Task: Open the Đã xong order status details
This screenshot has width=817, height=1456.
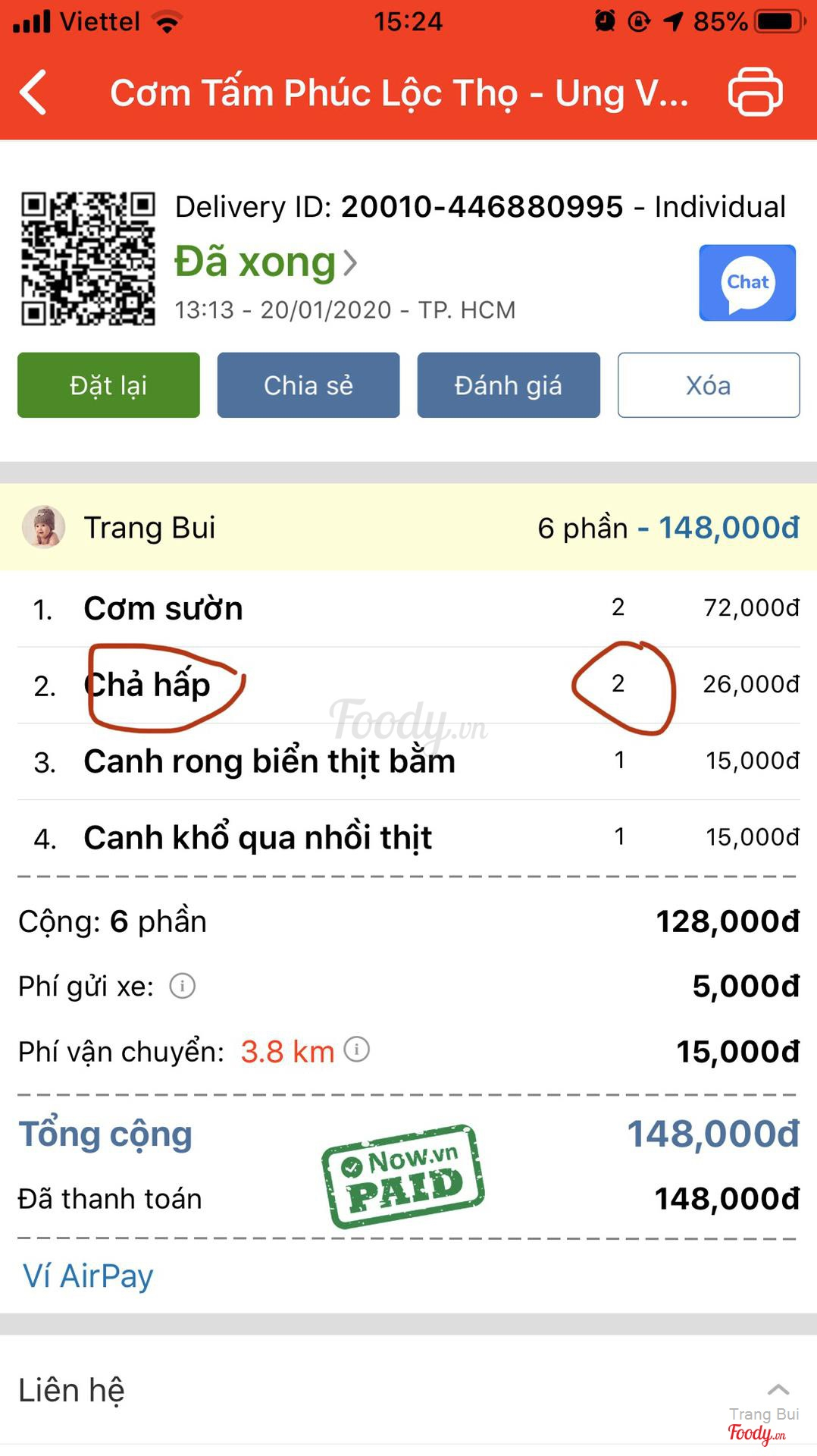Action: coord(265,262)
